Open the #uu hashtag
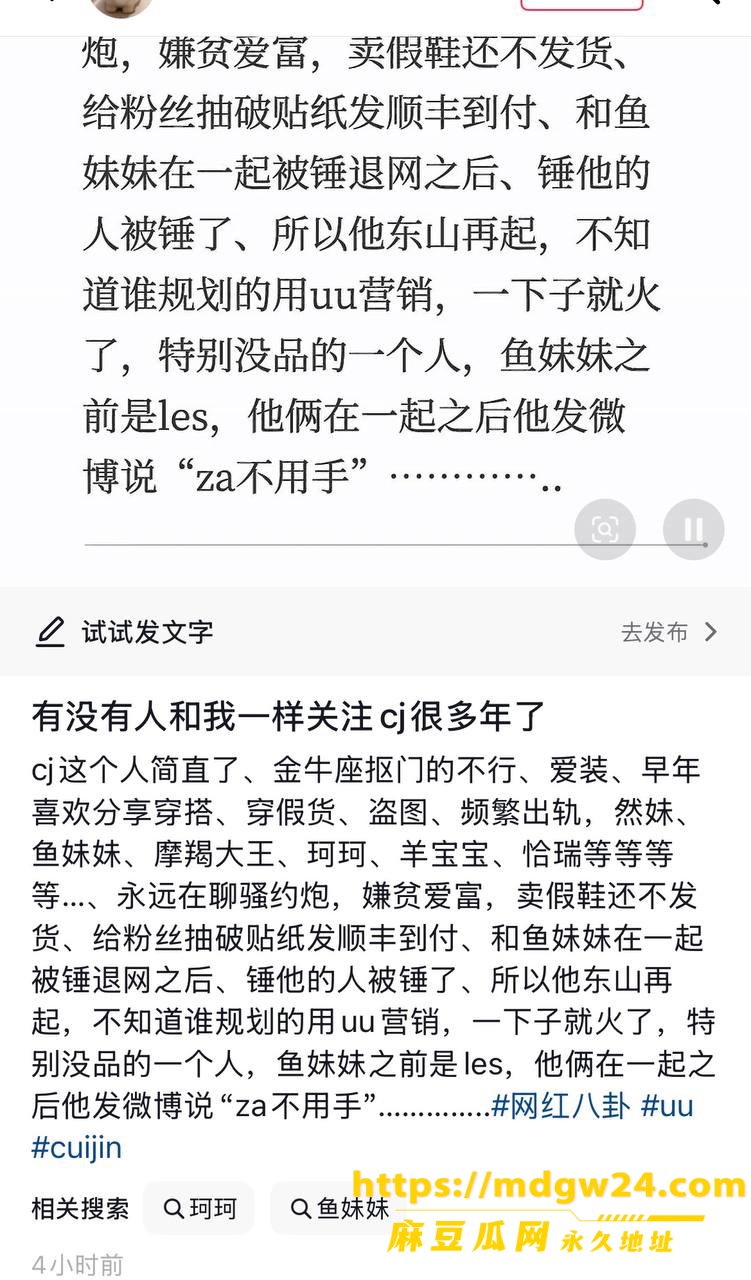This screenshot has height=1280, width=751. pos(667,1105)
